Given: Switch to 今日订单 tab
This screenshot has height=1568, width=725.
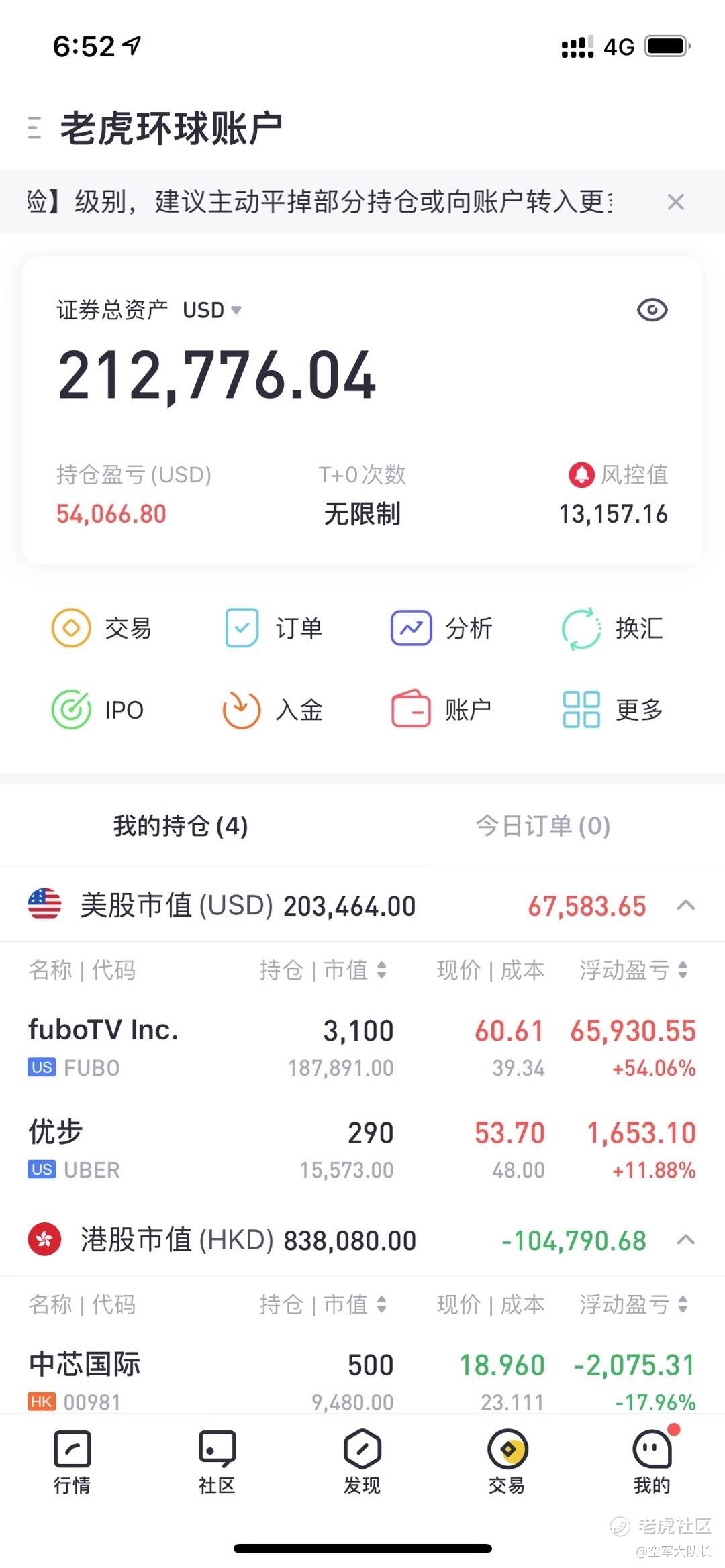Looking at the screenshot, I should point(543,826).
